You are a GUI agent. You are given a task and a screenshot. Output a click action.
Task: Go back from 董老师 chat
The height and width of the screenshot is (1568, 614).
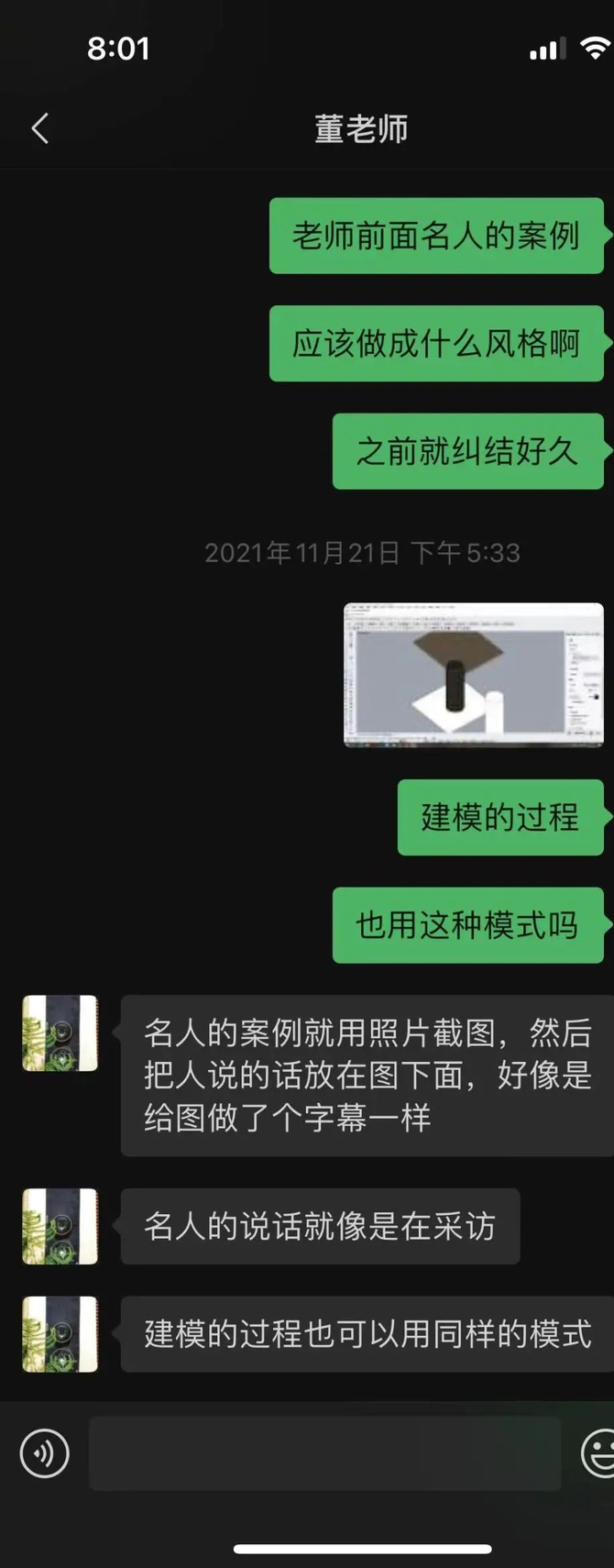coord(39,128)
